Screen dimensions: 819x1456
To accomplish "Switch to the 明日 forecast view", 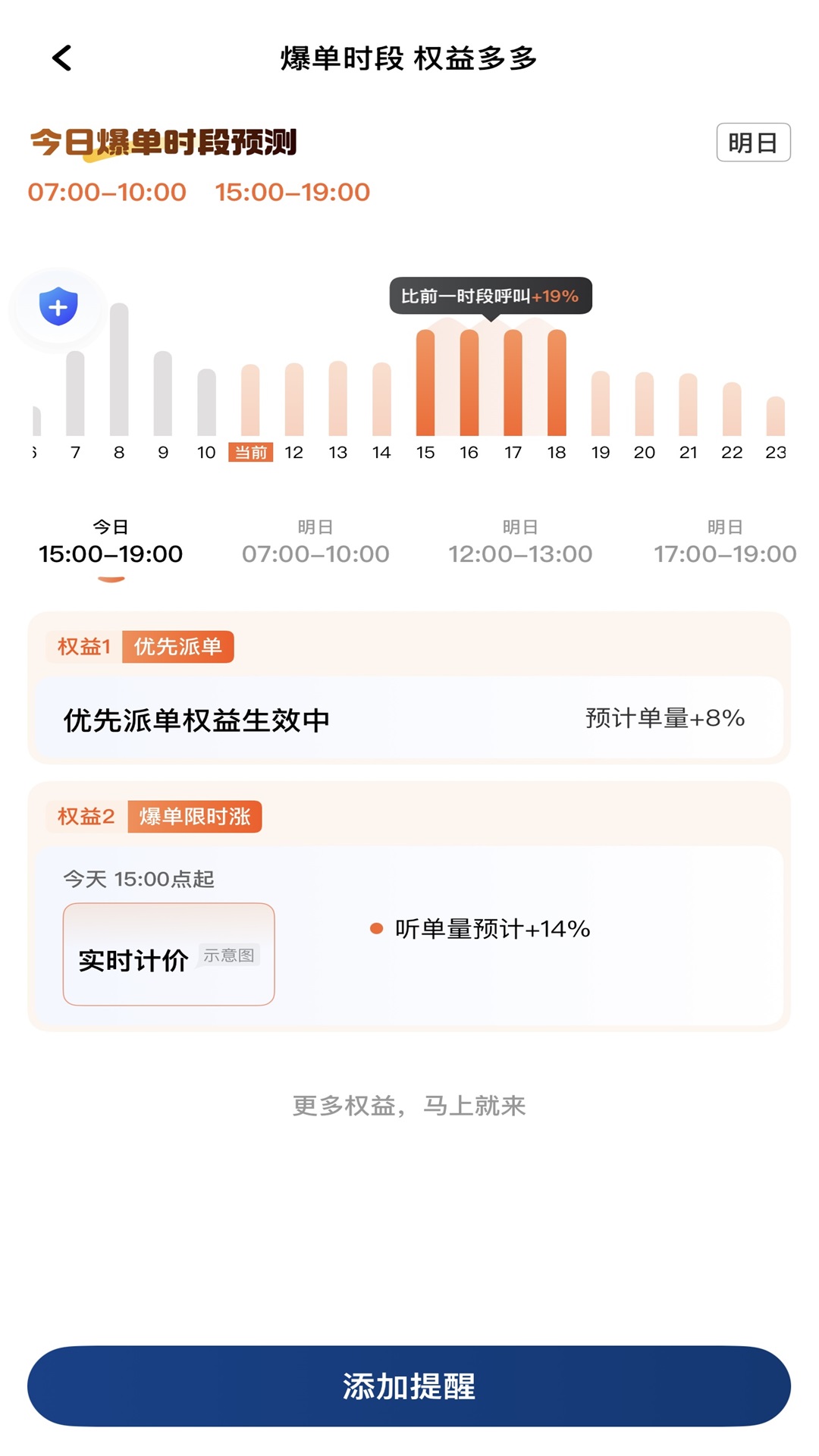I will click(x=754, y=142).
